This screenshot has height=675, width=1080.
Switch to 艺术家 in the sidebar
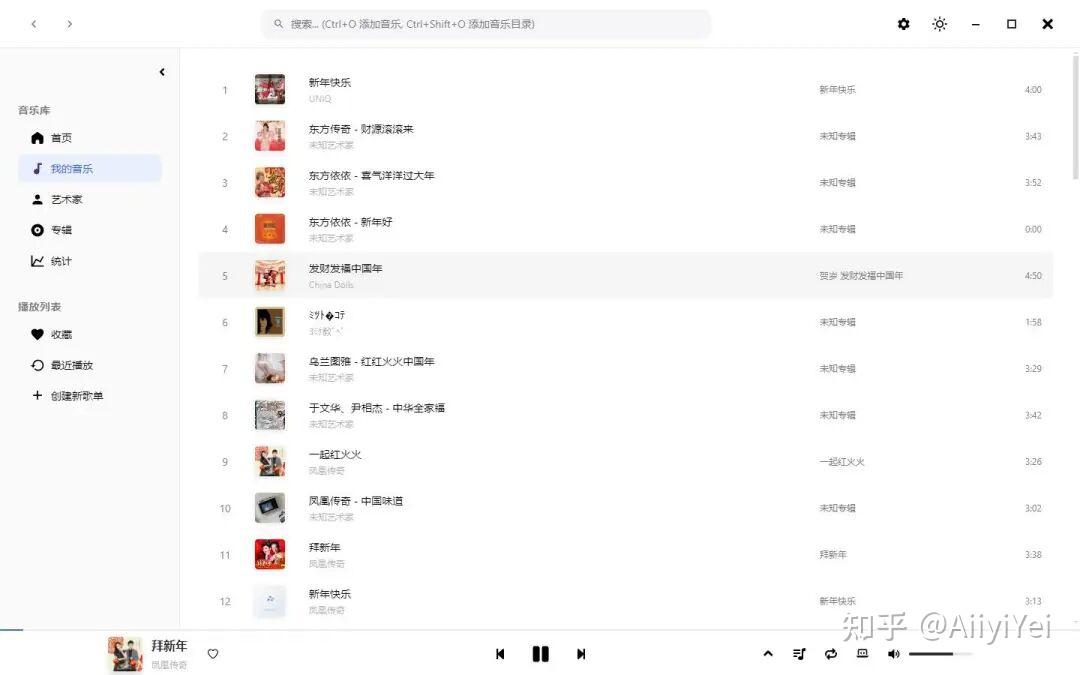click(66, 200)
